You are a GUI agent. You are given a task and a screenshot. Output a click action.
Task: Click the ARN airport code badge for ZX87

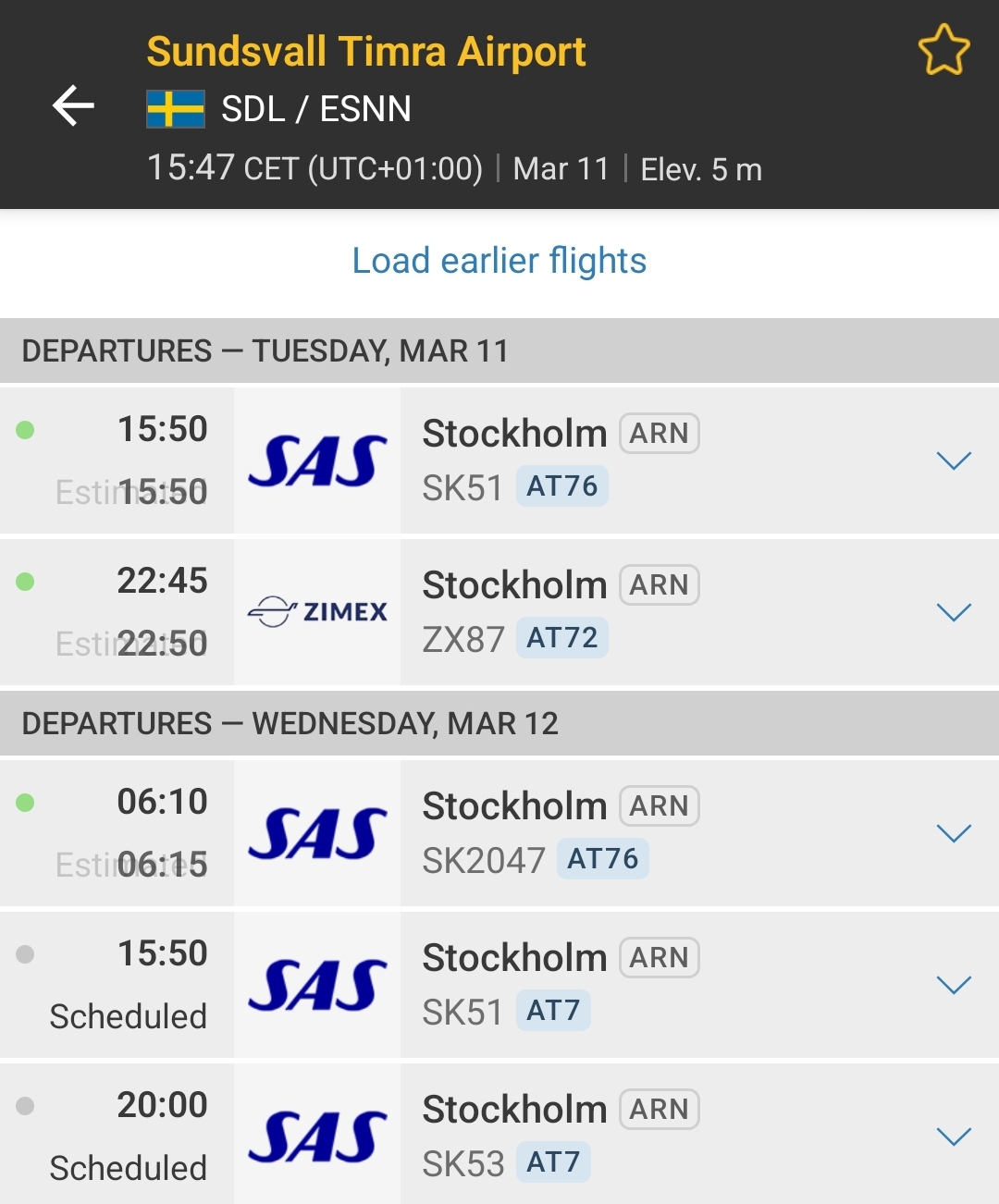[x=659, y=584]
